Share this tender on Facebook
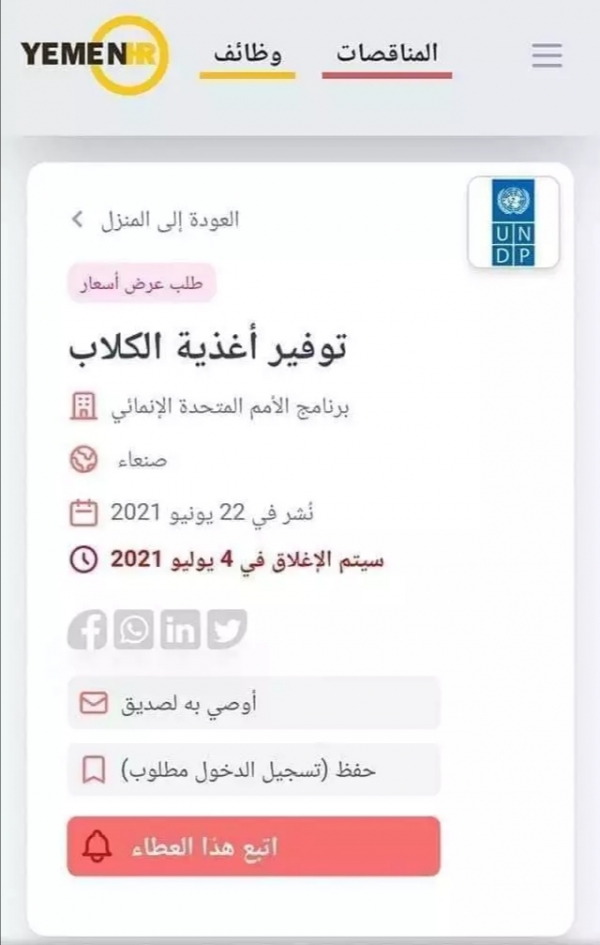Viewport: 600px width, 945px height. (88, 631)
